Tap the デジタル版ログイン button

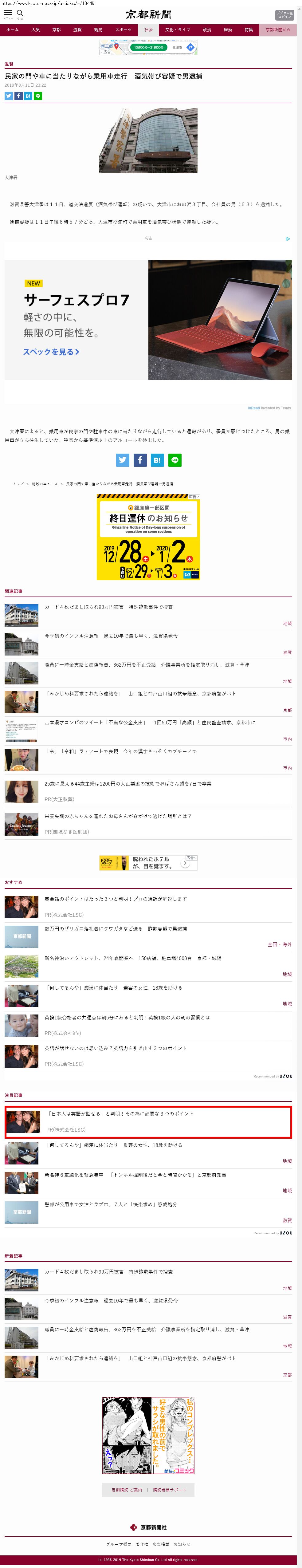click(284, 15)
